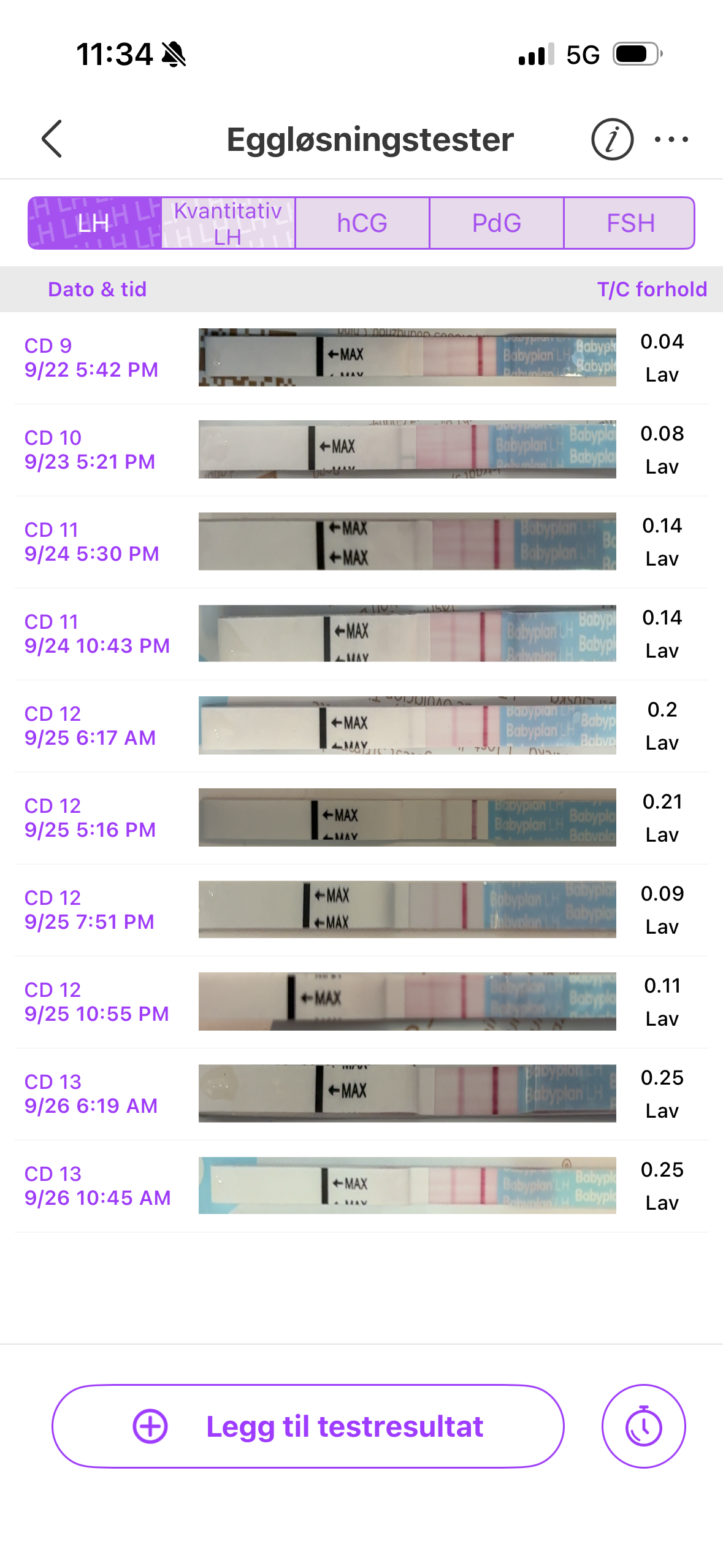Open the three-dot overflow menu
Screen dimensions: 723x1568
tap(671, 139)
